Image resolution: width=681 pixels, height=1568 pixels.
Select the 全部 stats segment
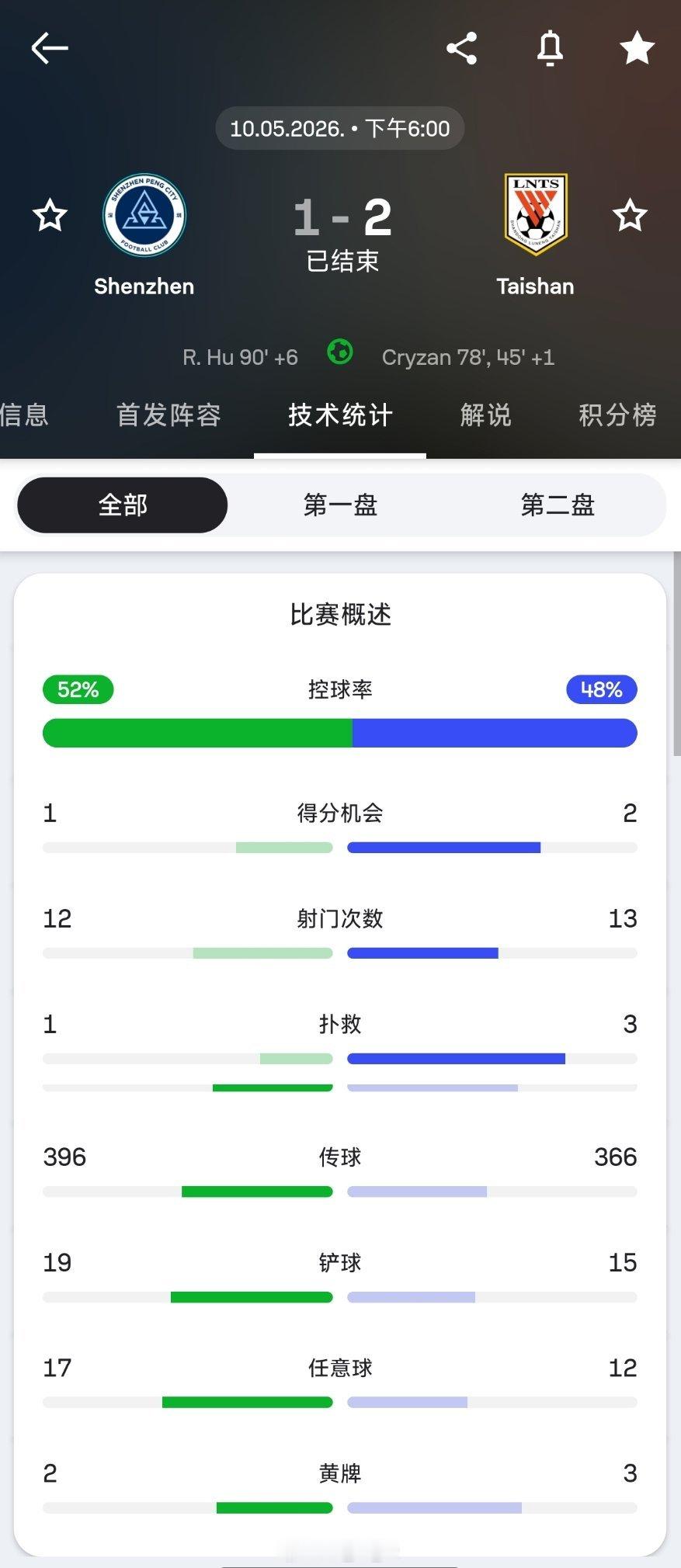tap(123, 505)
